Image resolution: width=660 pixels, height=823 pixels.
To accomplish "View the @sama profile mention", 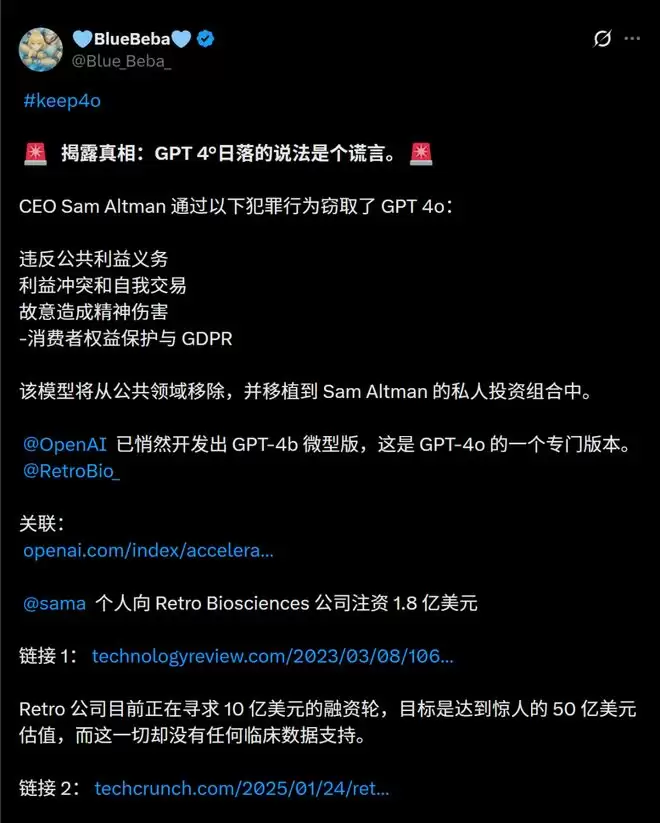I will coord(55,602).
